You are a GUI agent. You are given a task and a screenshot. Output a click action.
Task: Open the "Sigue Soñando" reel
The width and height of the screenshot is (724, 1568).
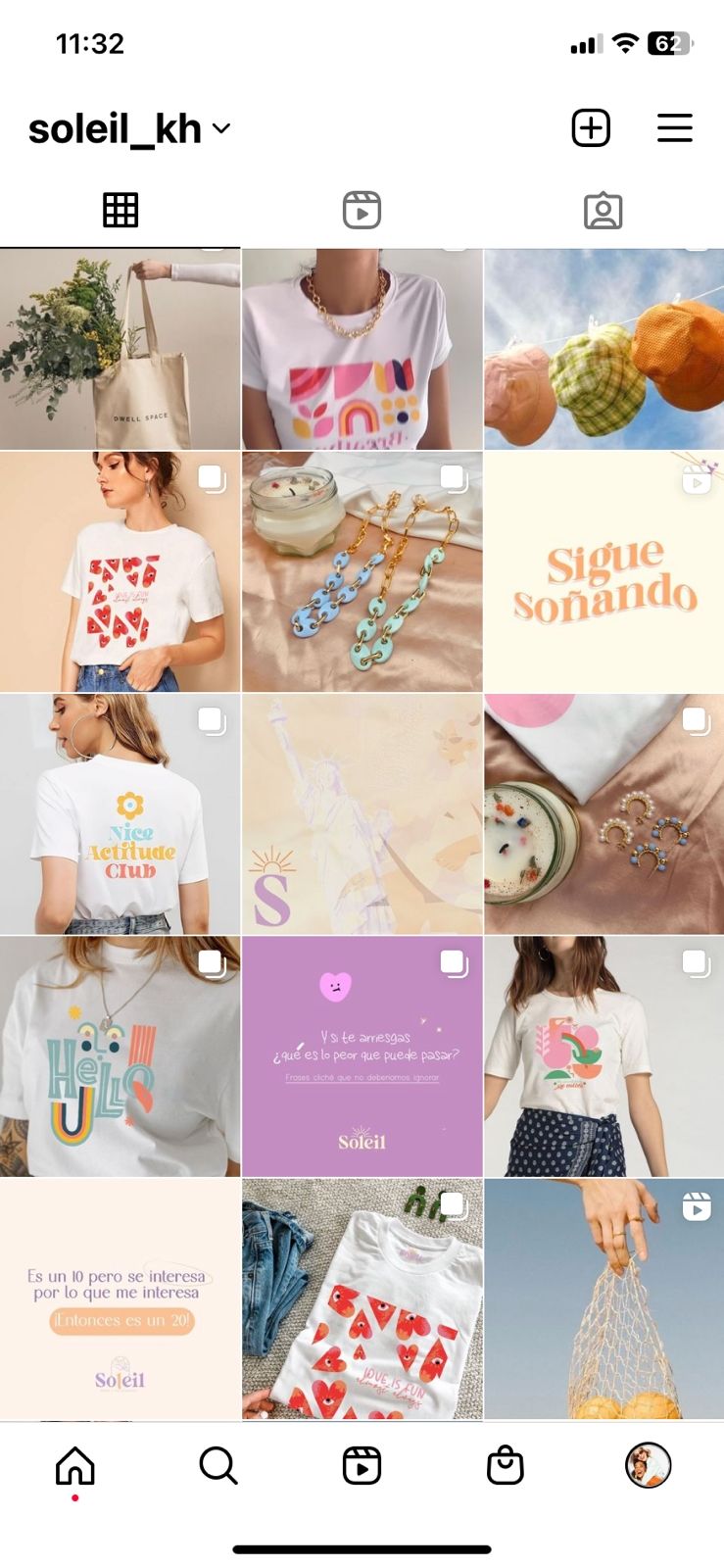(x=603, y=568)
